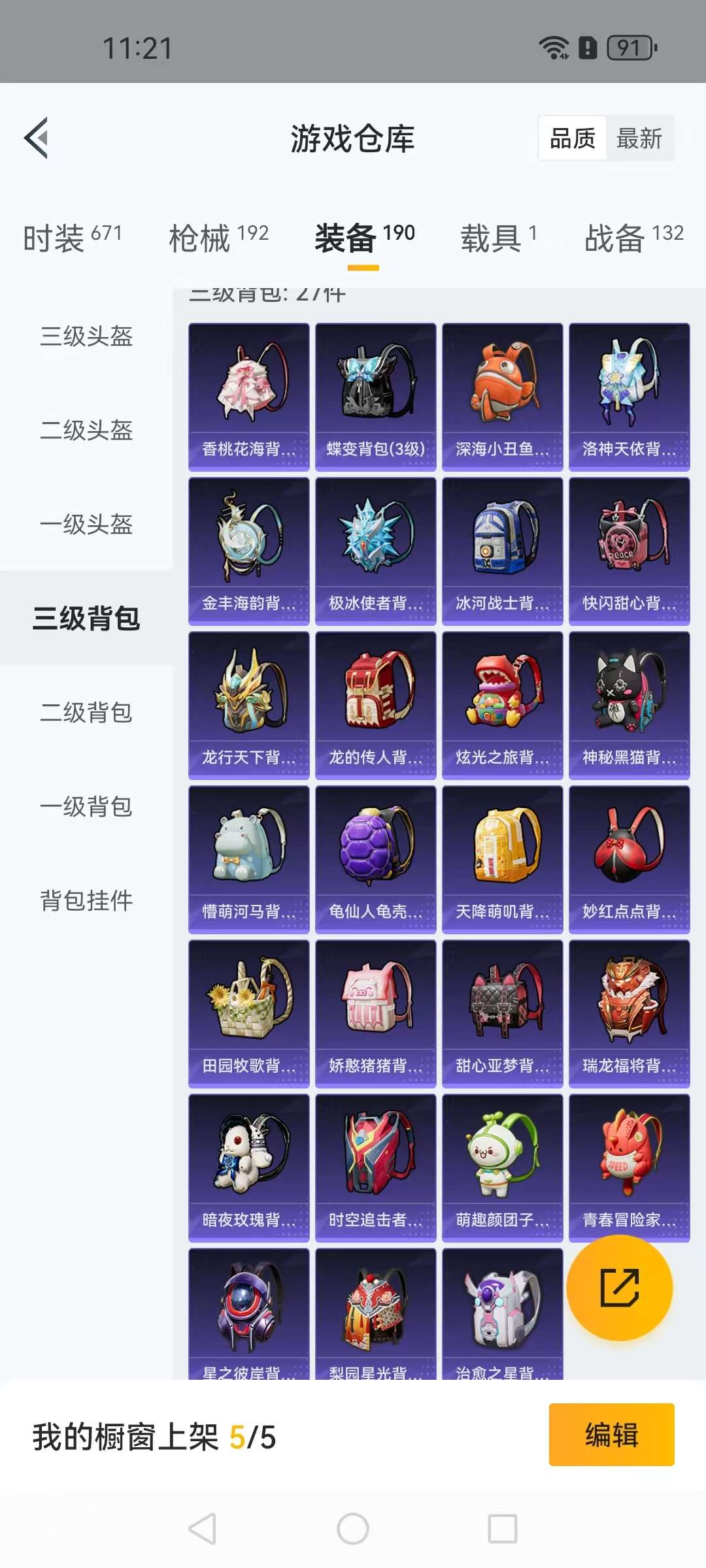Sort items by 最新
The height and width of the screenshot is (1568, 706).
639,139
